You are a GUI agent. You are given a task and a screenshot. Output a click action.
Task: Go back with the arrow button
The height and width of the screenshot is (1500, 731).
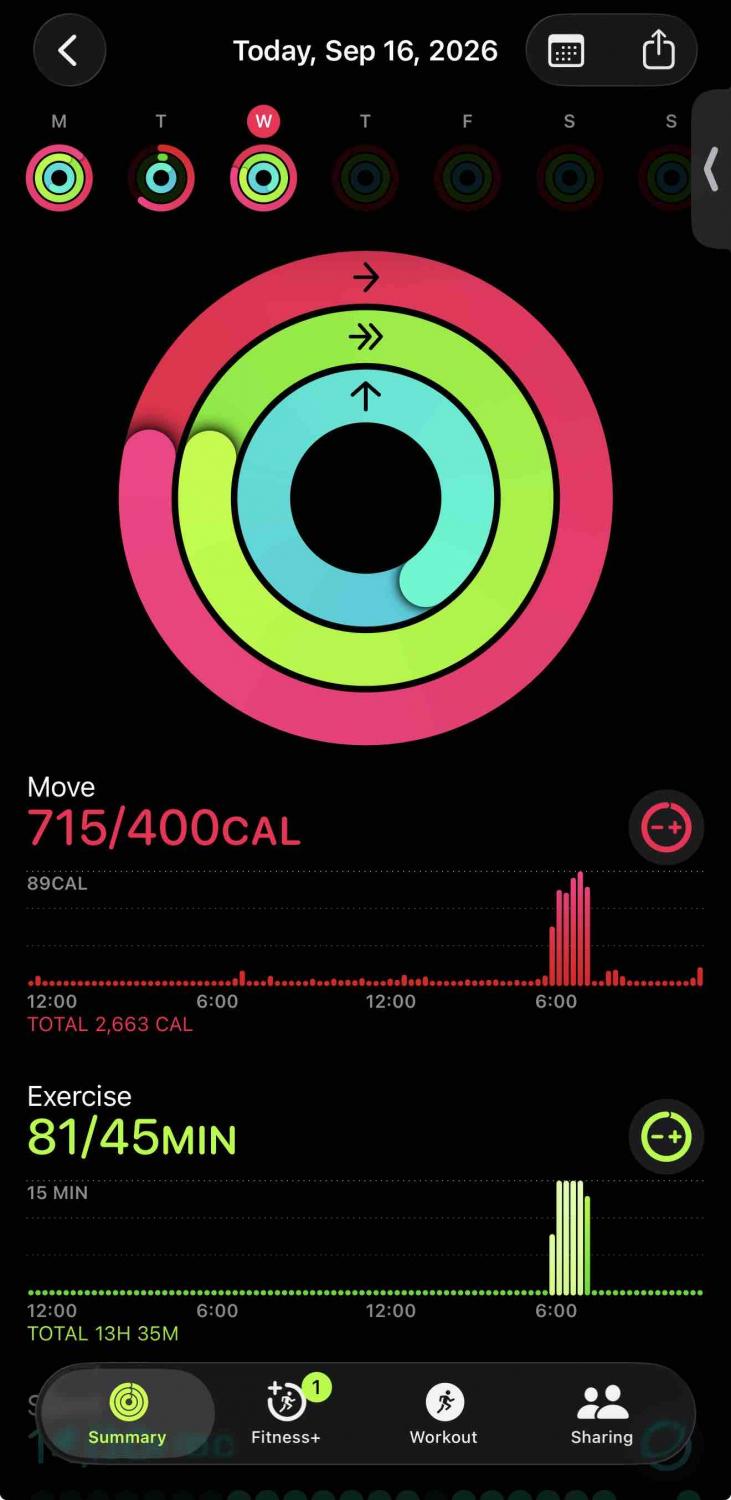tap(69, 50)
